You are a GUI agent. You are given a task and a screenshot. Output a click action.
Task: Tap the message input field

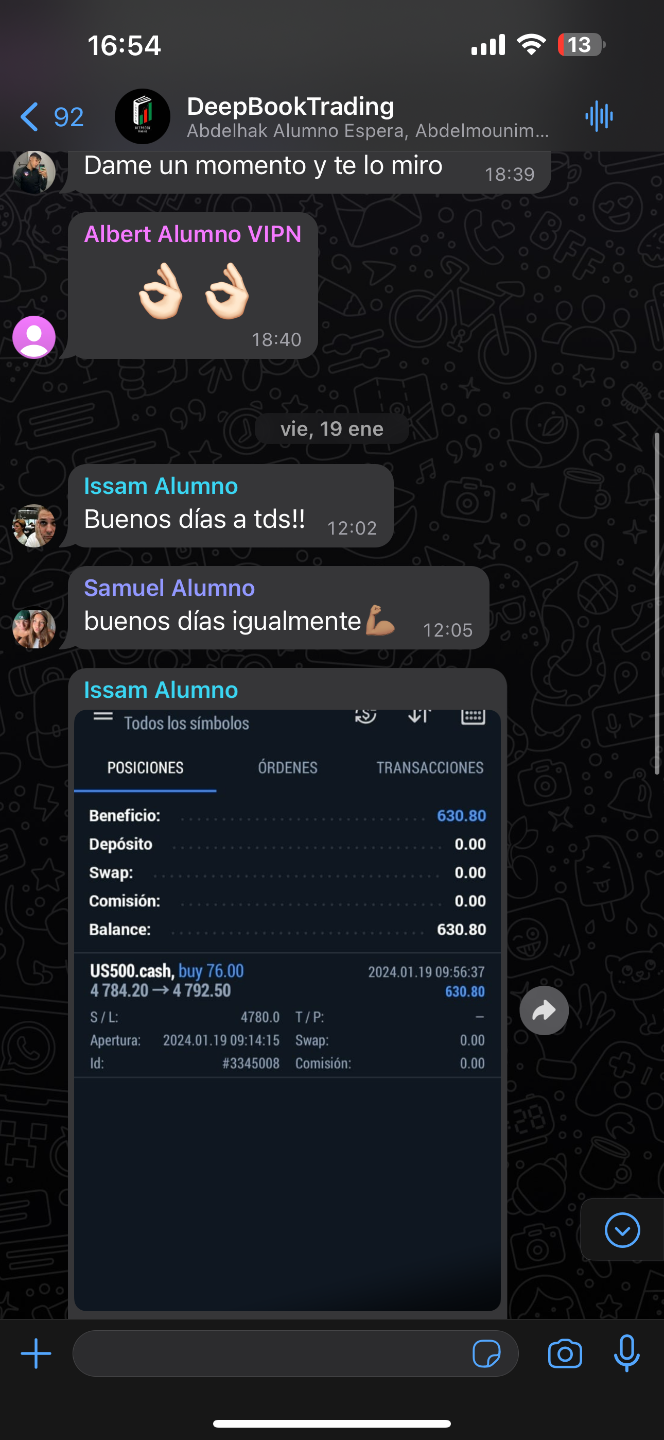(x=270, y=1355)
